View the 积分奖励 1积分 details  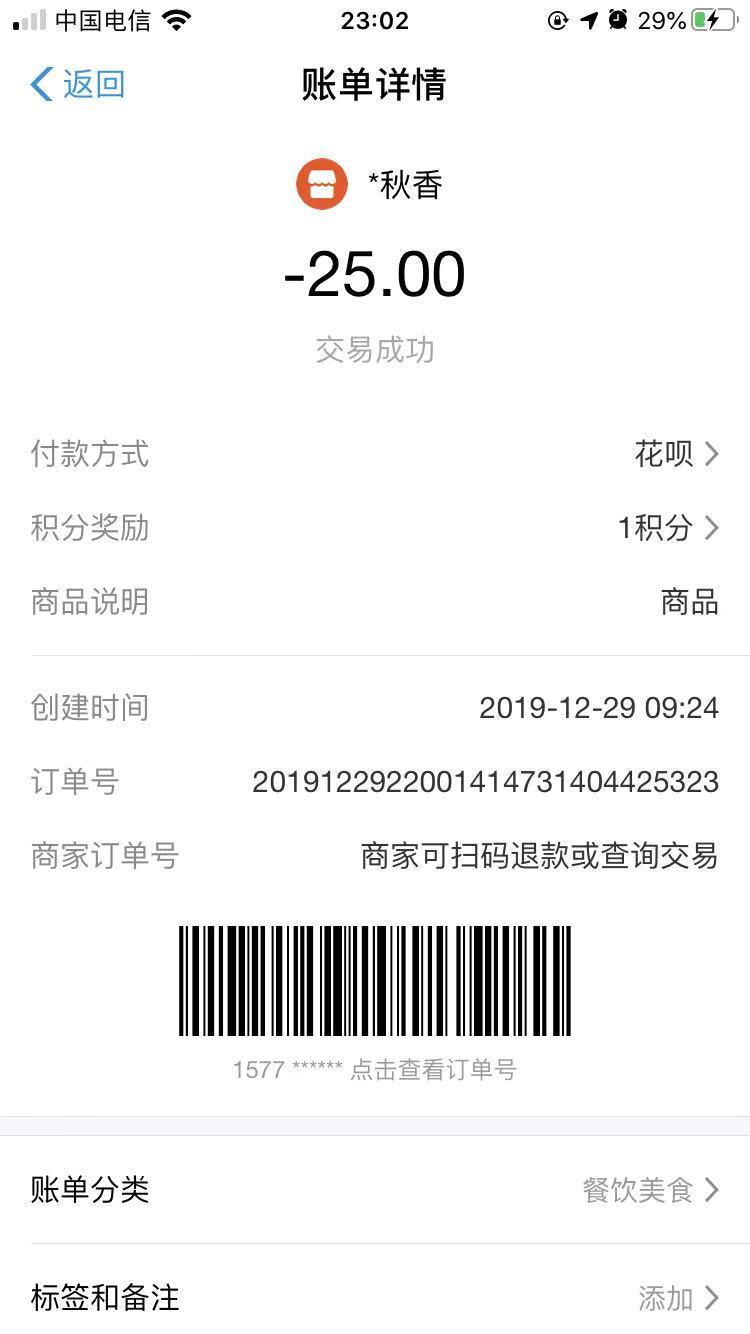(x=375, y=528)
